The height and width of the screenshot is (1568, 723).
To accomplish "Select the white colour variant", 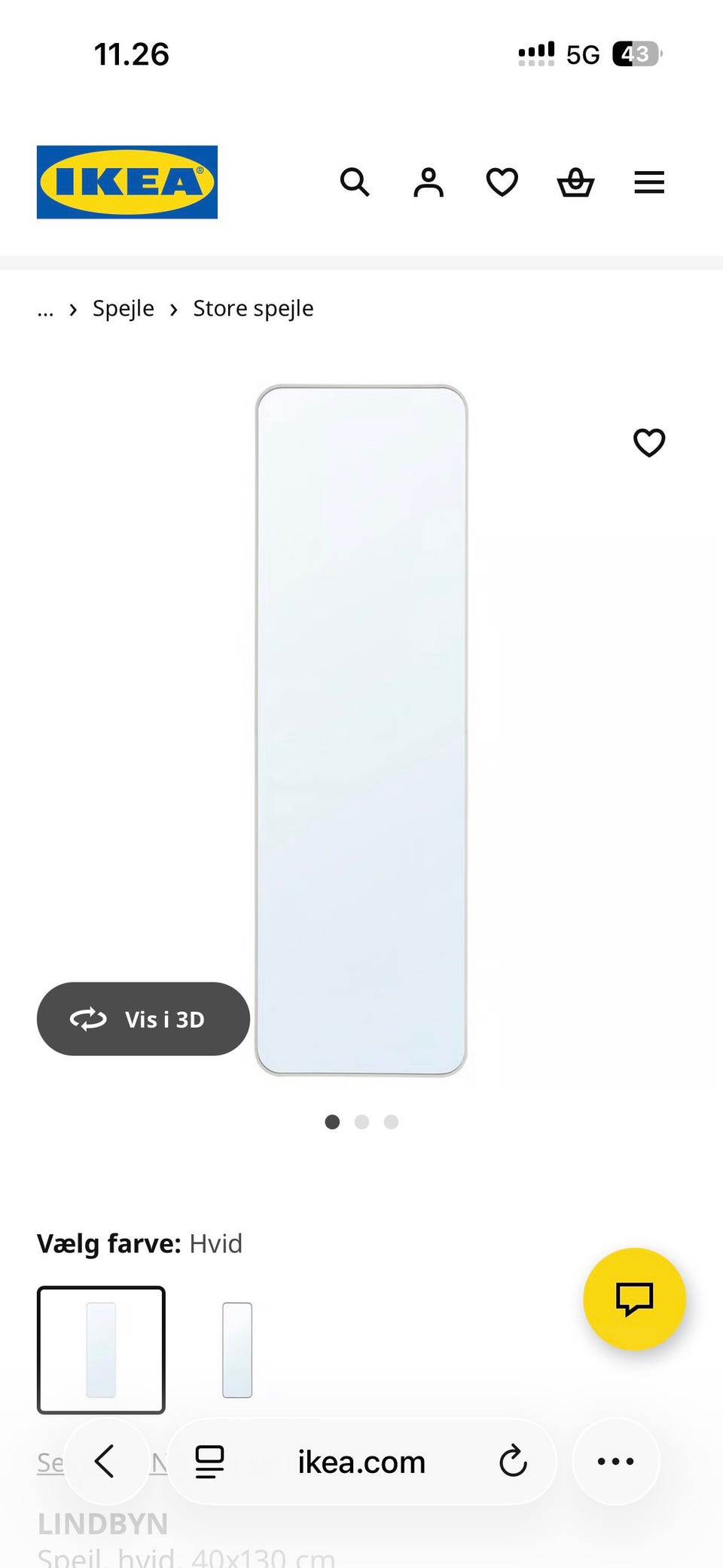I will click(101, 1349).
